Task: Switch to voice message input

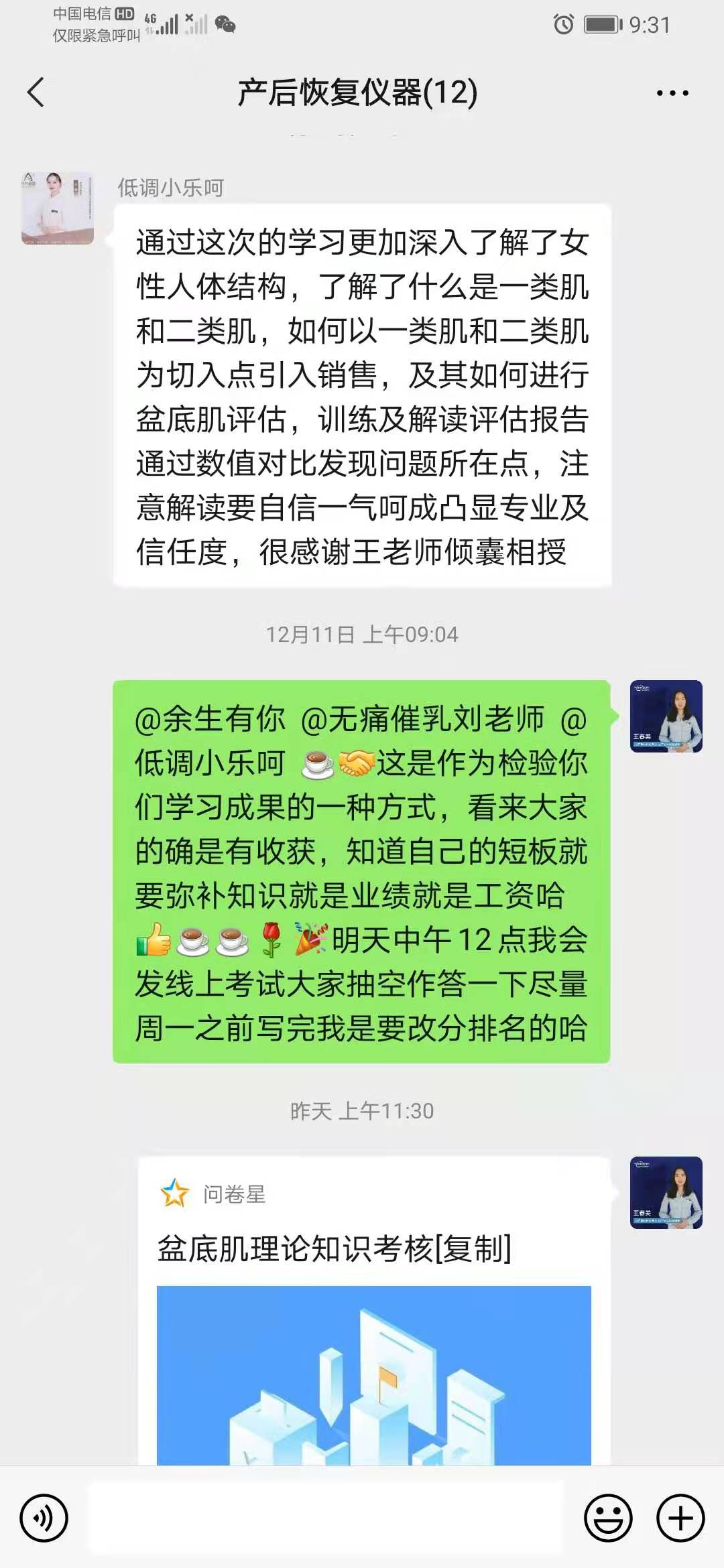Action: [44, 1518]
